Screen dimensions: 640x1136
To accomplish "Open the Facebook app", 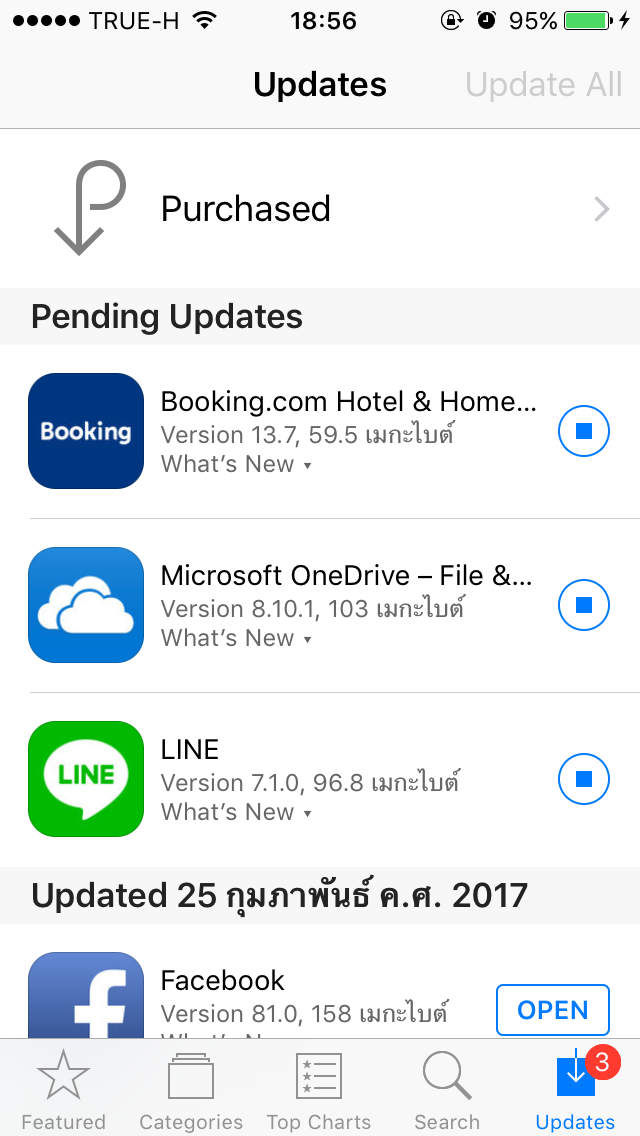I will pos(553,1010).
